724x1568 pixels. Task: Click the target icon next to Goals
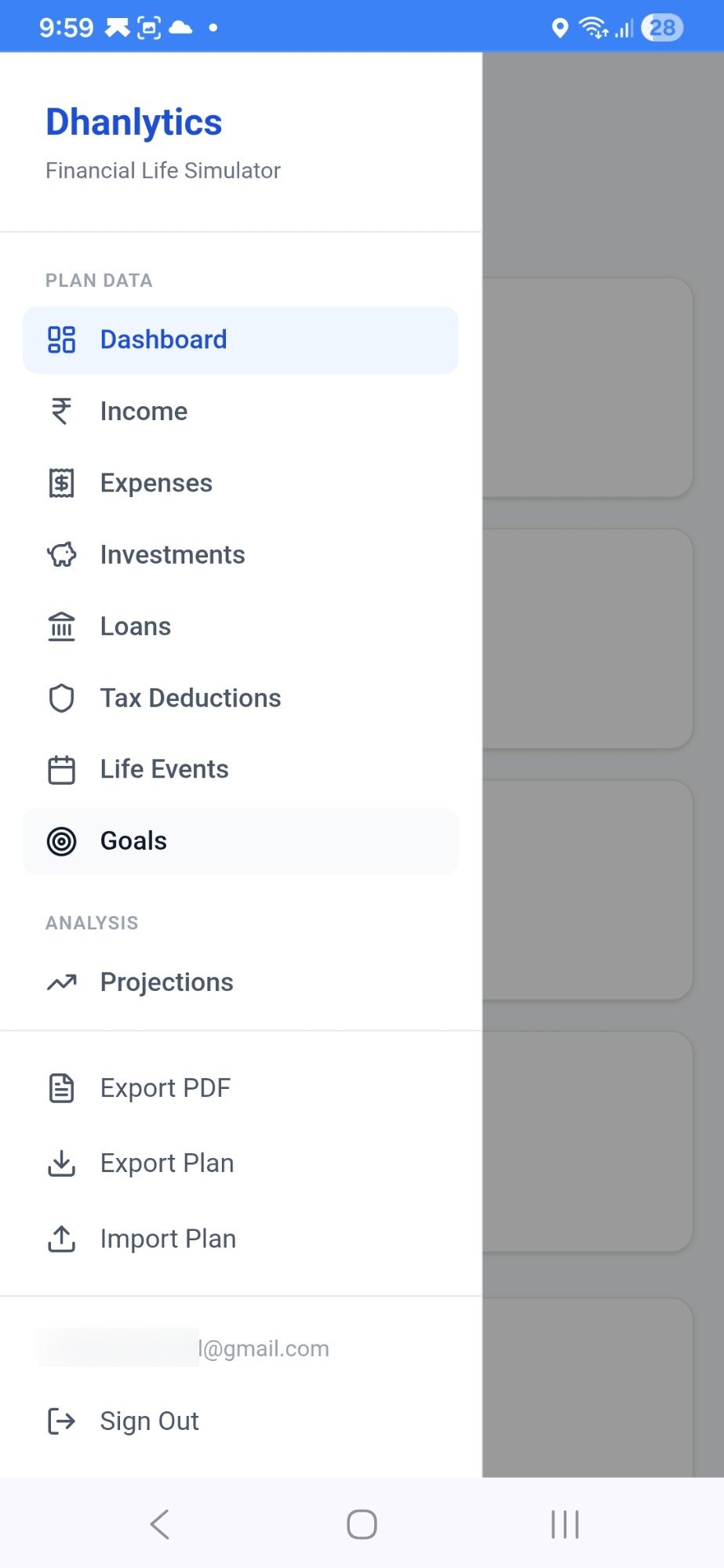(x=61, y=840)
